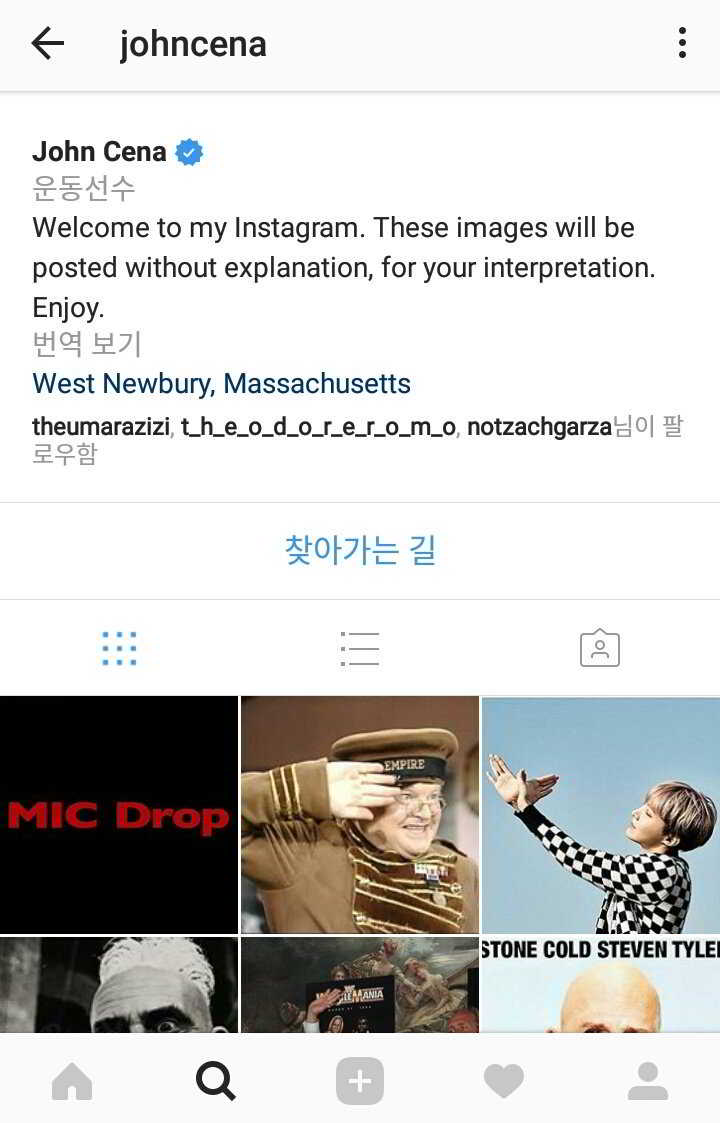Show the tagged photos tab
This screenshot has height=1123, width=720.
click(599, 649)
